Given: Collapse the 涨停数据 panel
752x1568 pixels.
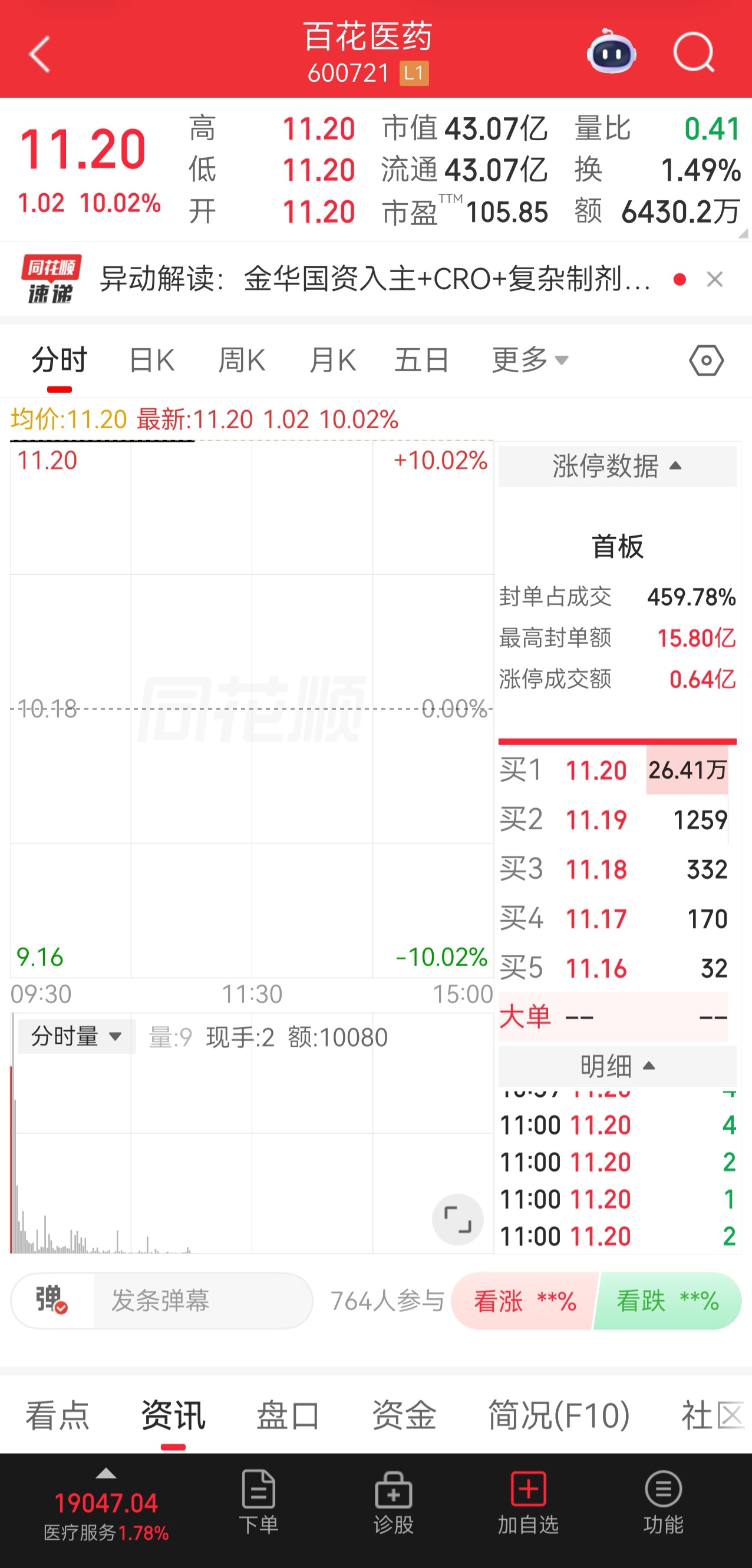Looking at the screenshot, I should [617, 467].
